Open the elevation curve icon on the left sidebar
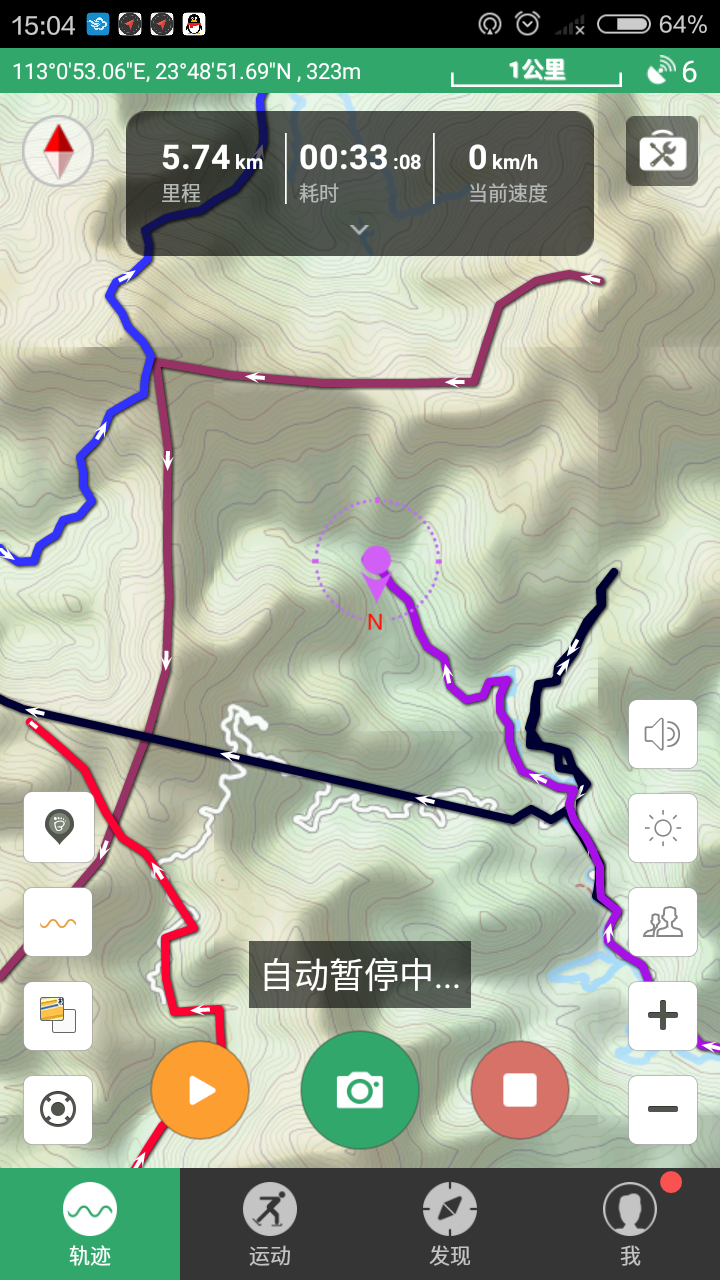The image size is (720, 1280). 57,921
